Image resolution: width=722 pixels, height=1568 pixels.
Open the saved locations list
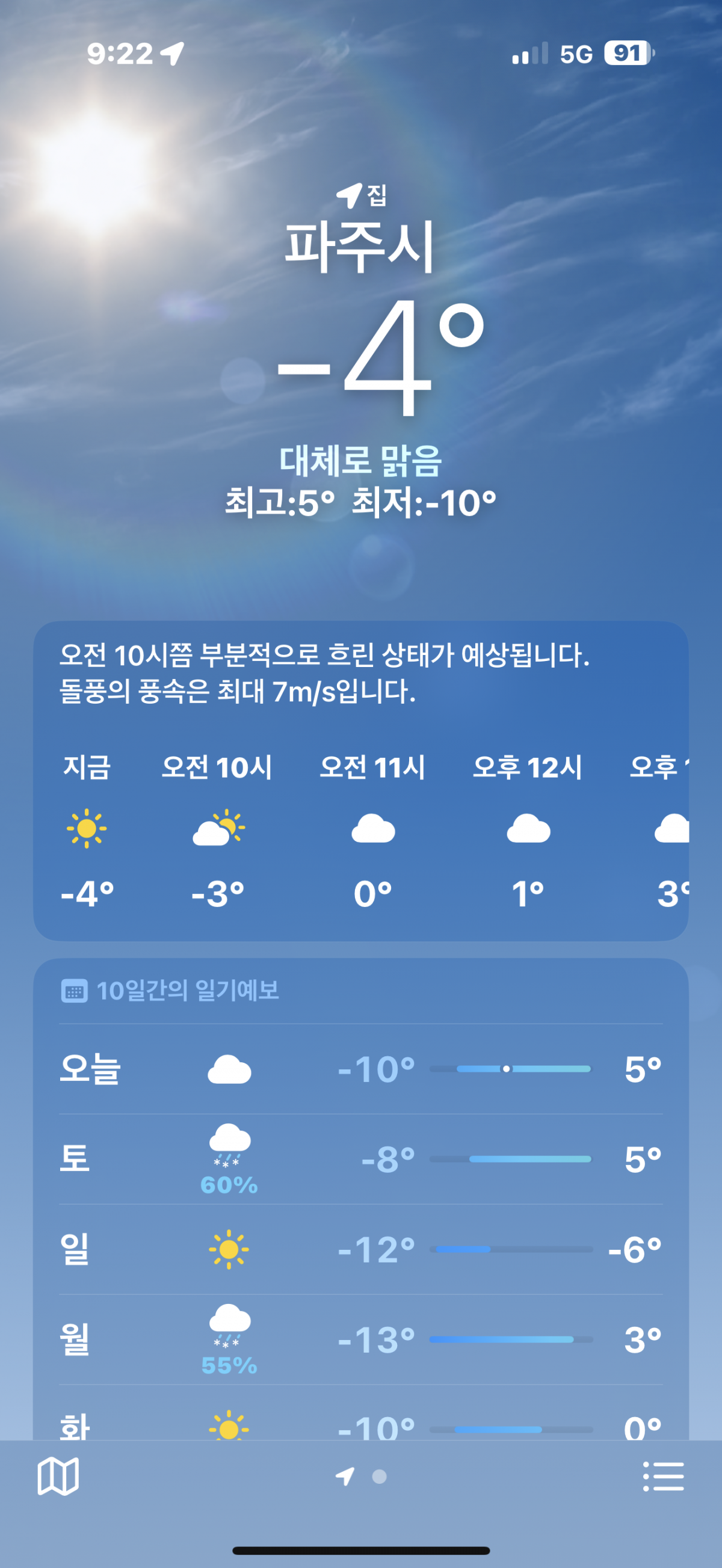663,1477
